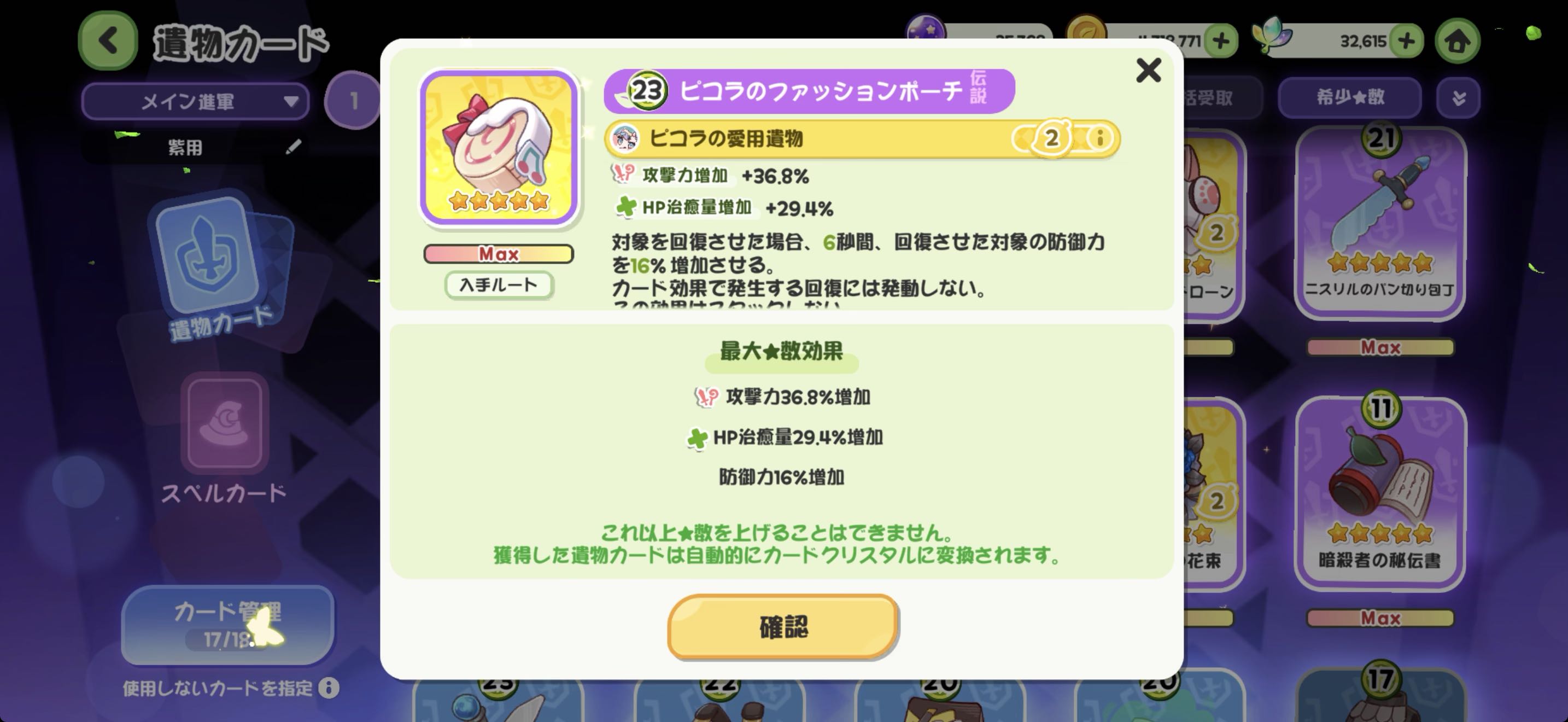Confirm with the 確認 button
The image size is (1568, 722).
coord(783,626)
